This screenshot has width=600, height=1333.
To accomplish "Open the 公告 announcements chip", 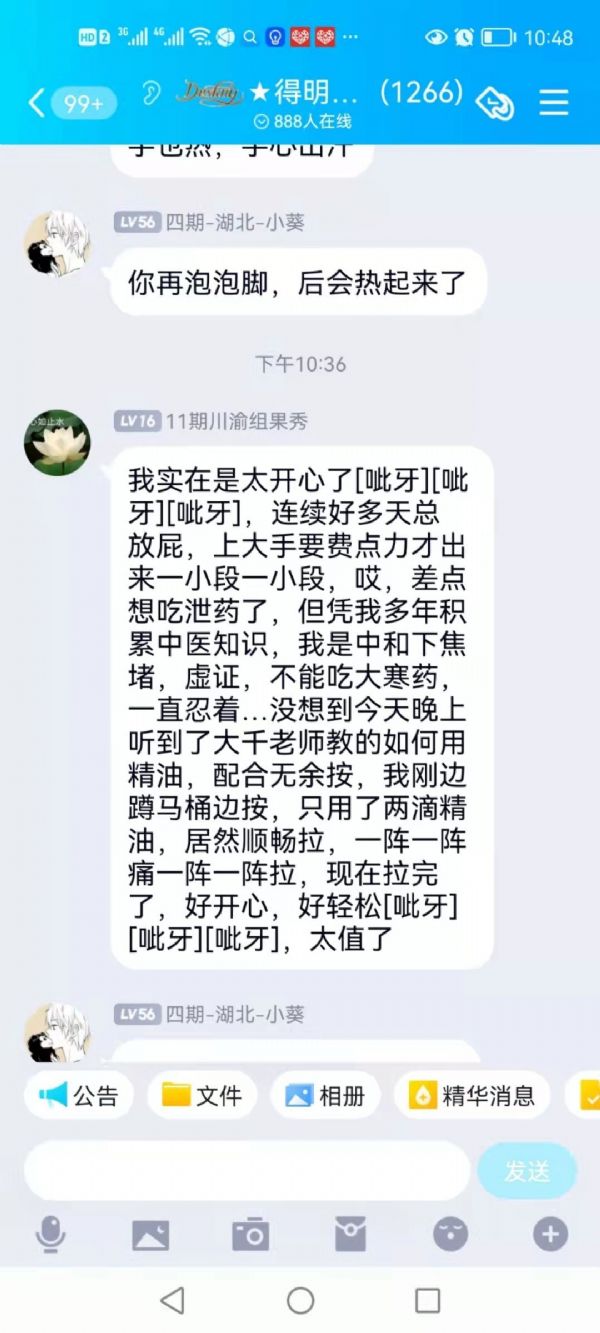I will click(79, 1095).
